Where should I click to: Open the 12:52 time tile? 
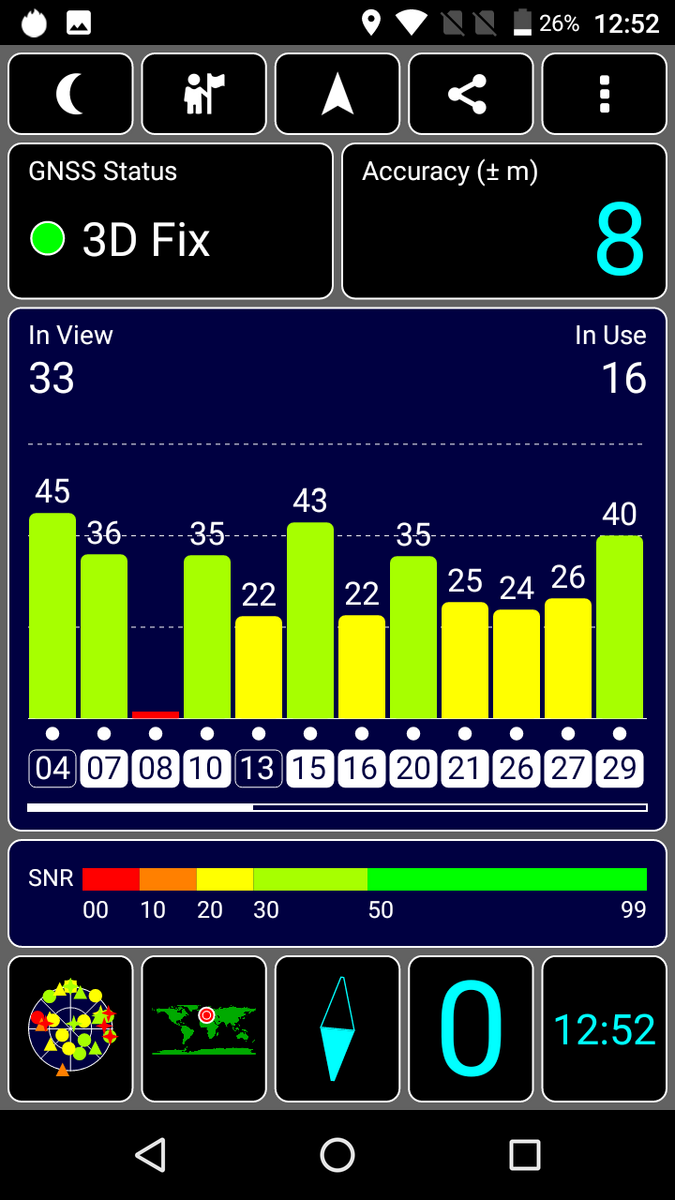[604, 1028]
